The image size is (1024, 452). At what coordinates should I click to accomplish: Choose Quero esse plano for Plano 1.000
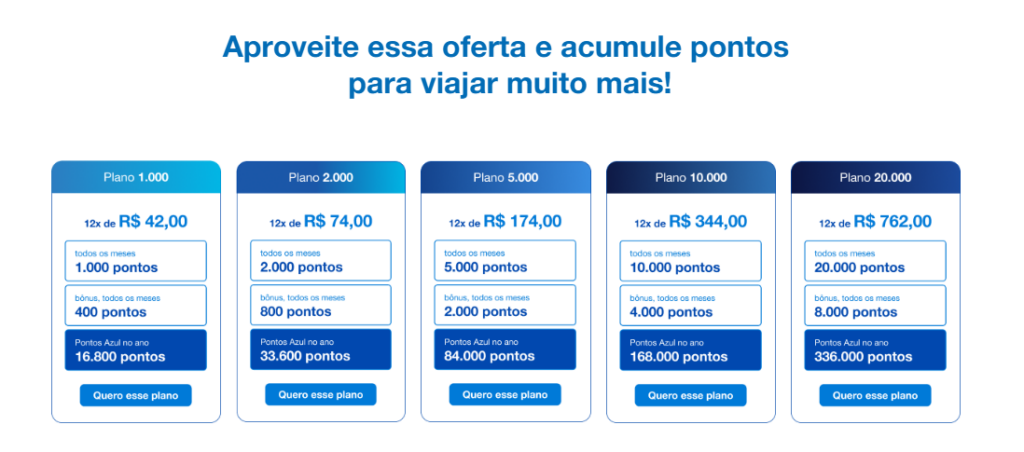pyautogui.click(x=135, y=395)
